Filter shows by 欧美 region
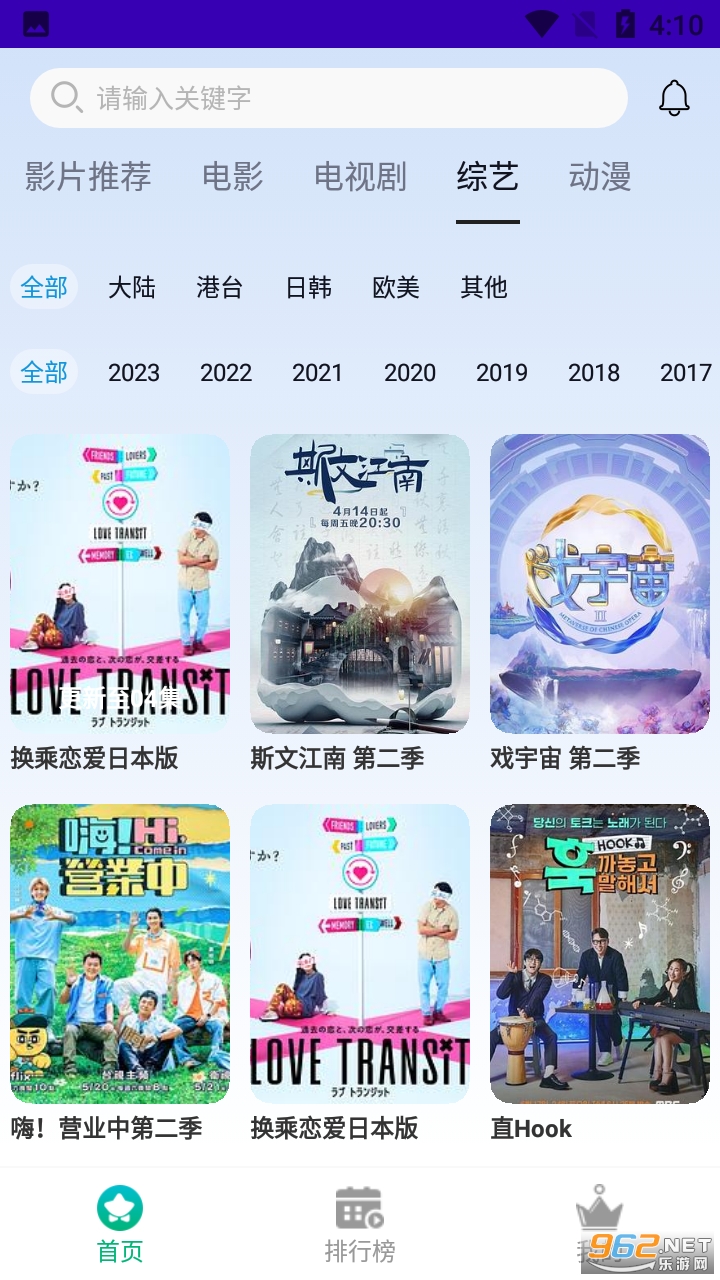The width and height of the screenshot is (720, 1280). click(396, 288)
